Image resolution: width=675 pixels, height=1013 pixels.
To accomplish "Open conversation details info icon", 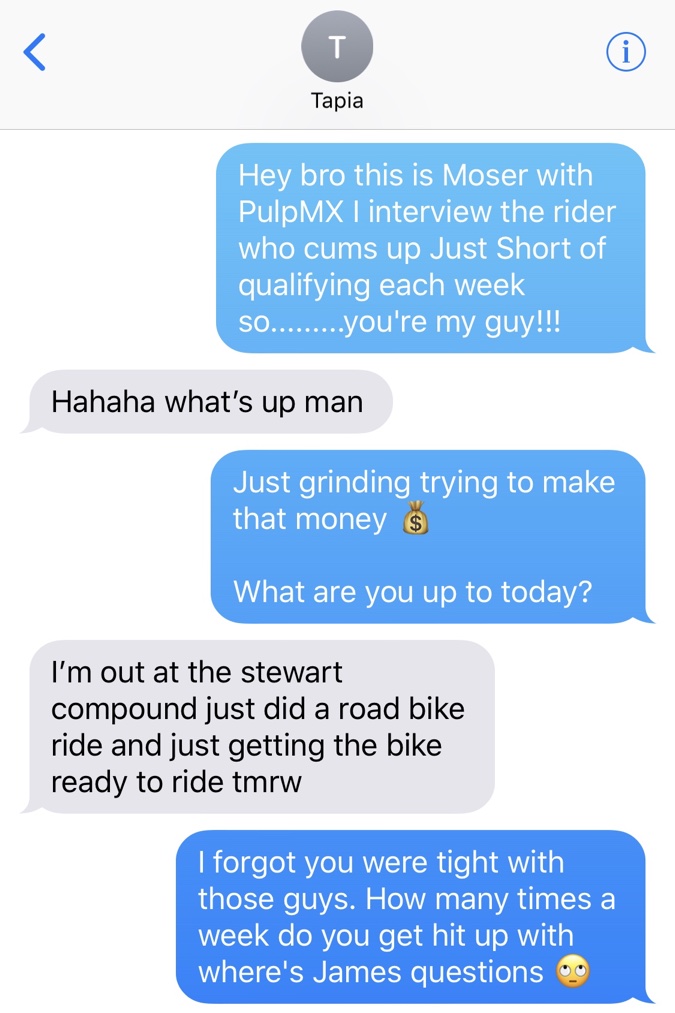I will (x=626, y=53).
